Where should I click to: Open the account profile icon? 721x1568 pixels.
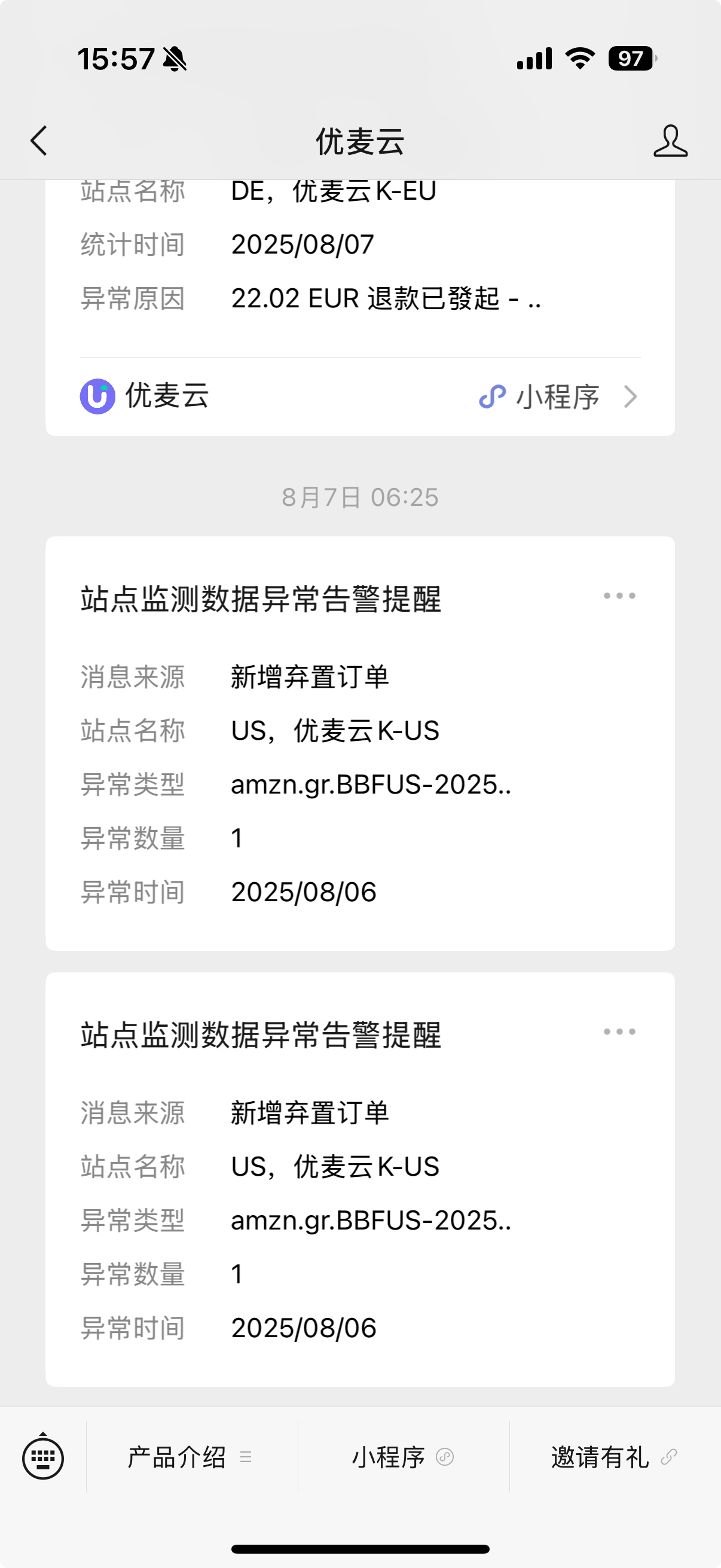click(671, 141)
